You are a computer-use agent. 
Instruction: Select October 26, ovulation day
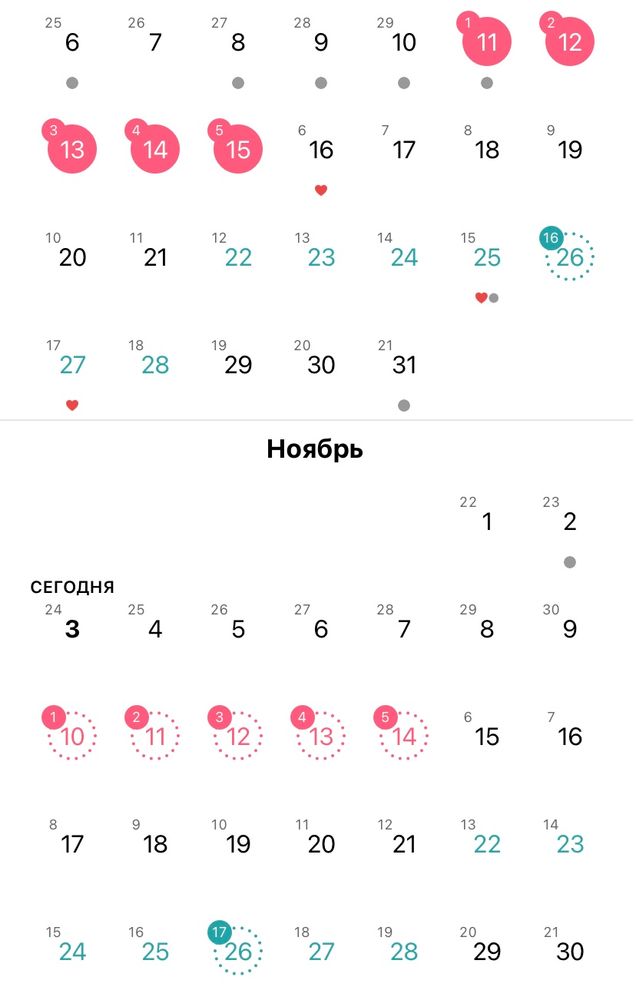(x=570, y=258)
